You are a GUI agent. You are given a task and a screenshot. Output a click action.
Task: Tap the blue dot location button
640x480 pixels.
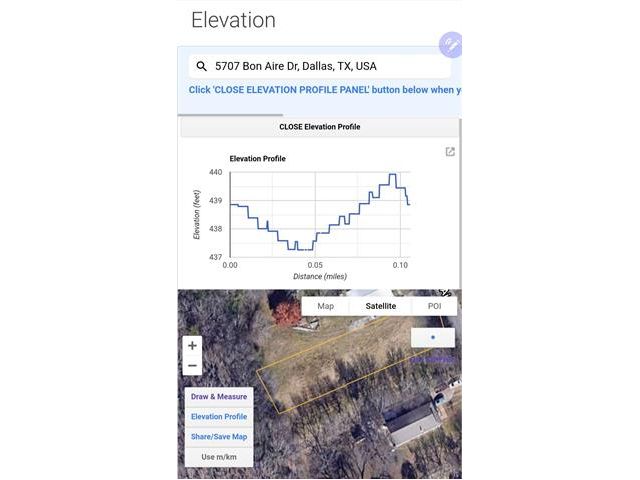pyautogui.click(x=432, y=338)
